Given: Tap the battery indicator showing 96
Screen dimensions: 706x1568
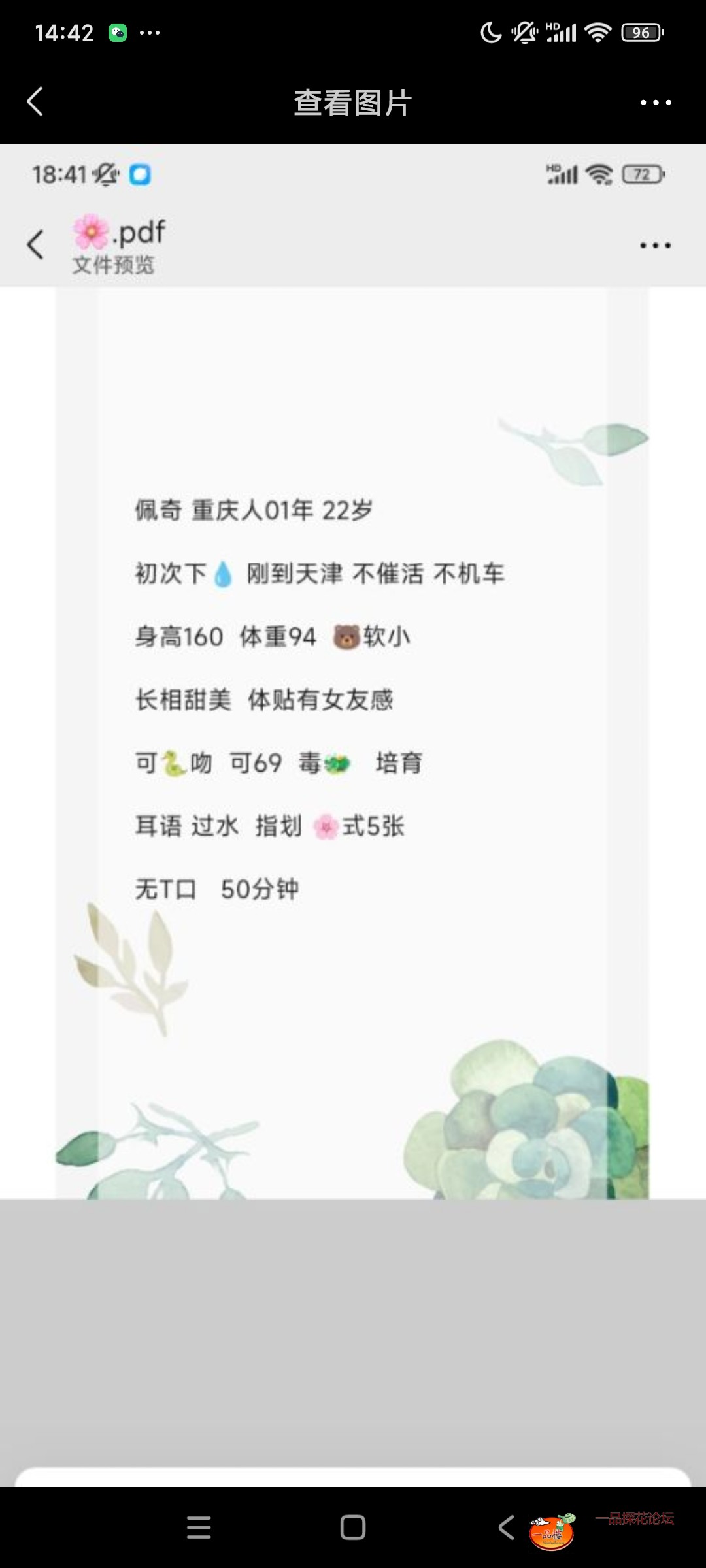Looking at the screenshot, I should pos(641,32).
